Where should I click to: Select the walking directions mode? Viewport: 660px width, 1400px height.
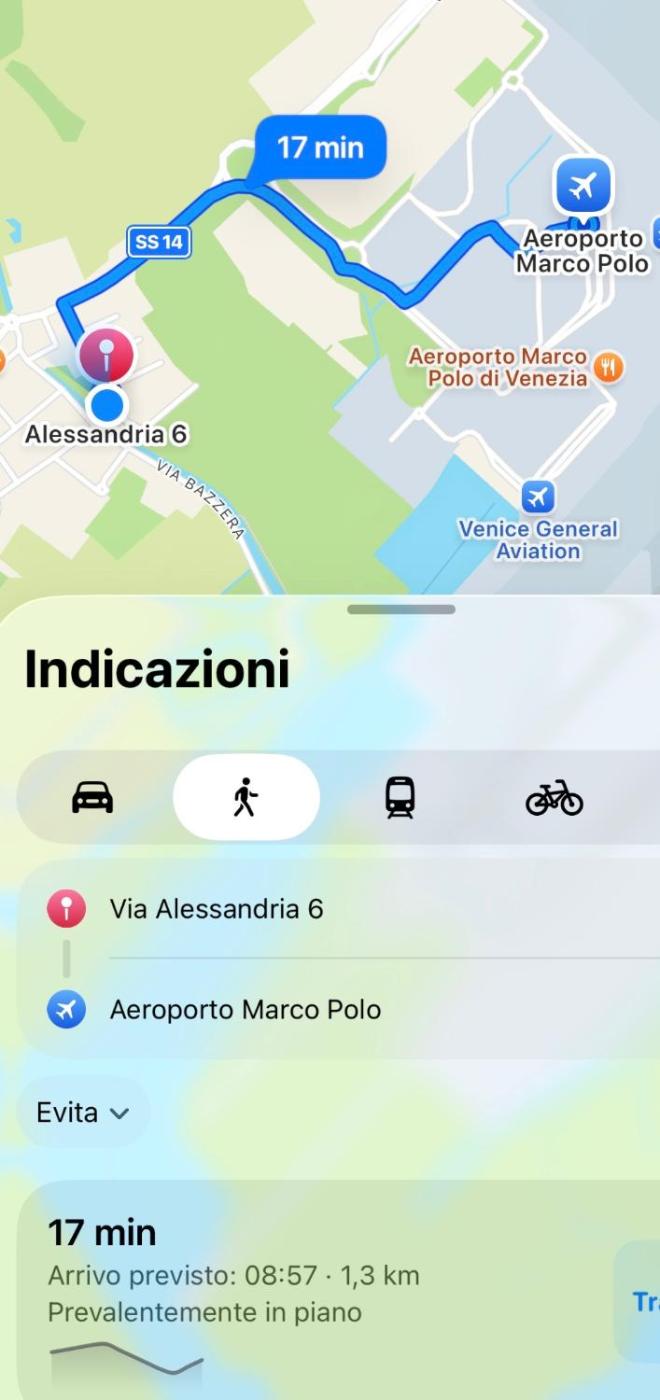click(x=246, y=798)
